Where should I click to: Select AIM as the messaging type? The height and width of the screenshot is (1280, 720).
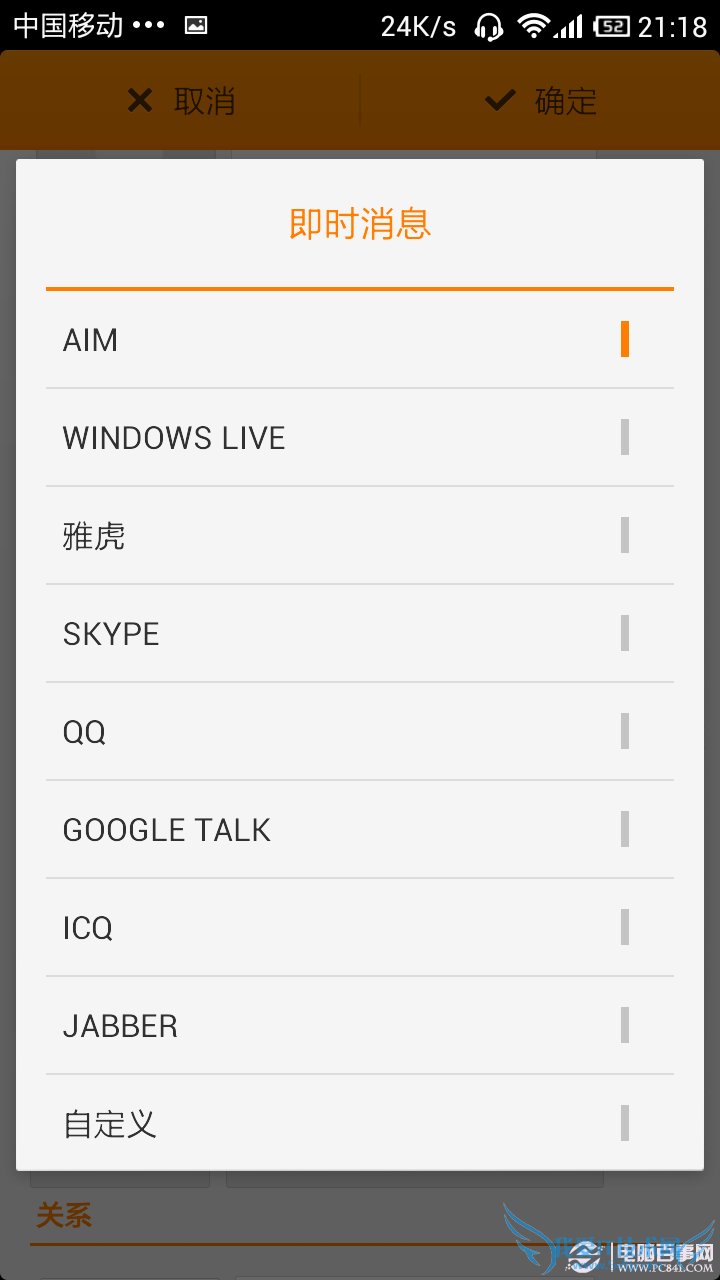360,340
